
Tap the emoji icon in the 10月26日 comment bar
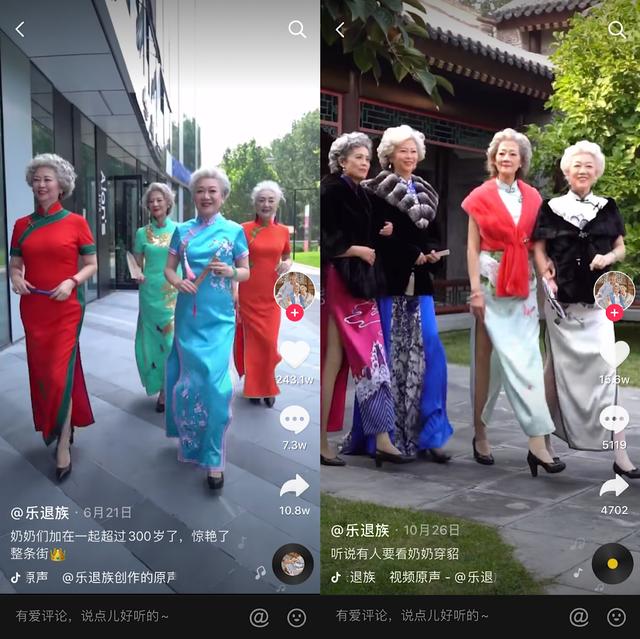(x=617, y=617)
